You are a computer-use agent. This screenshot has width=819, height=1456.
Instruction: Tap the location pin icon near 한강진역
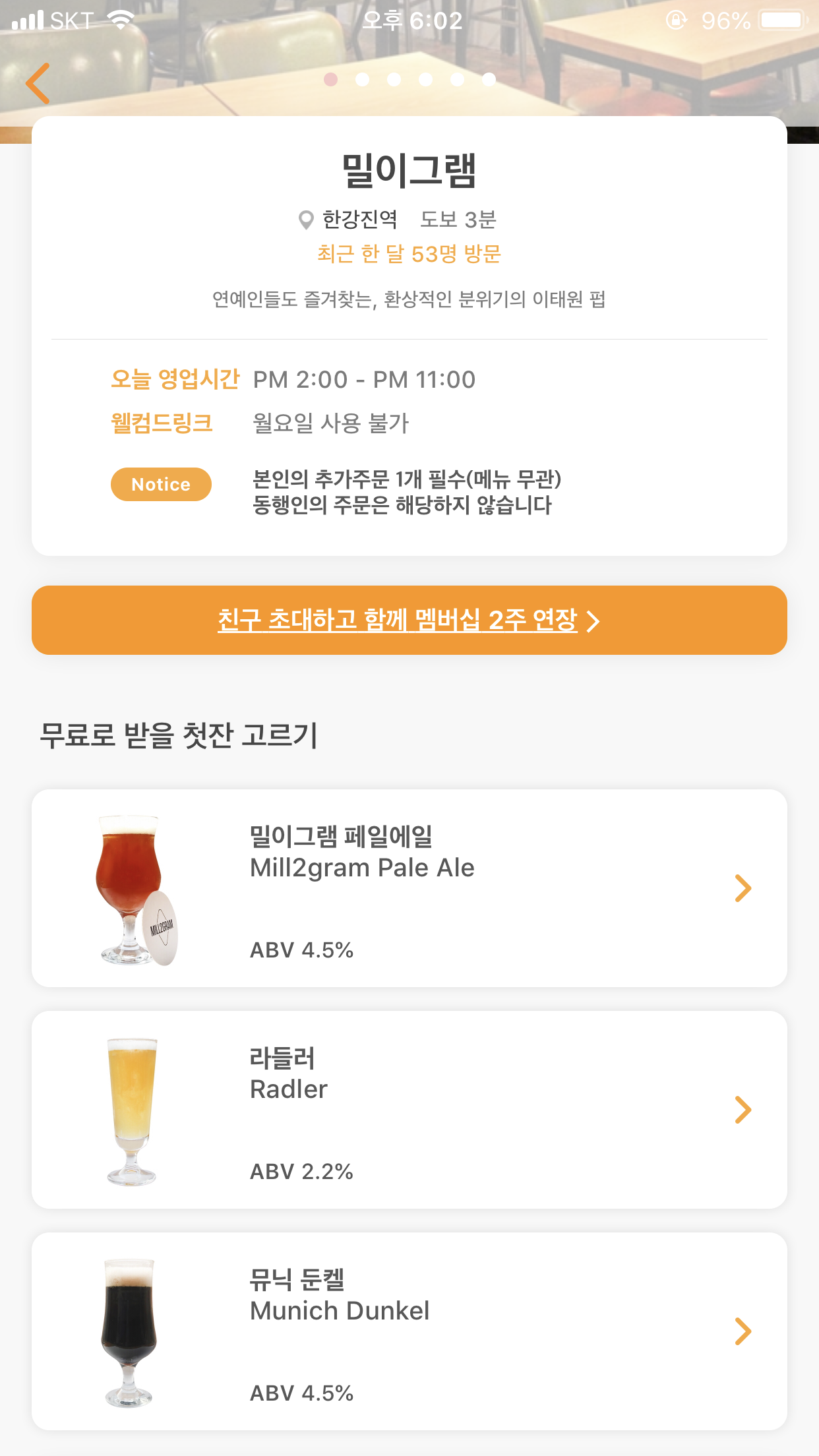tap(305, 220)
